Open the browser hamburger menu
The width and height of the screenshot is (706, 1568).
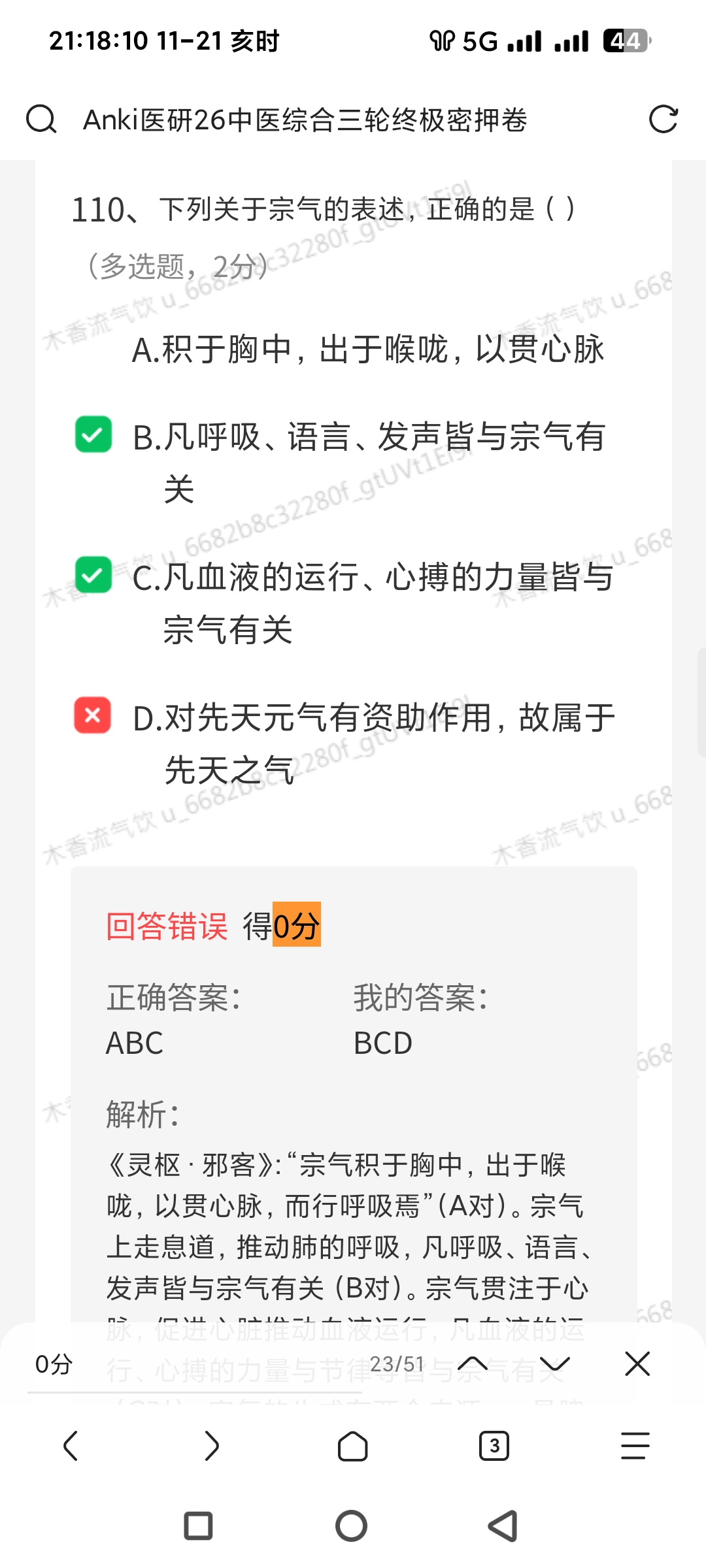(635, 1445)
